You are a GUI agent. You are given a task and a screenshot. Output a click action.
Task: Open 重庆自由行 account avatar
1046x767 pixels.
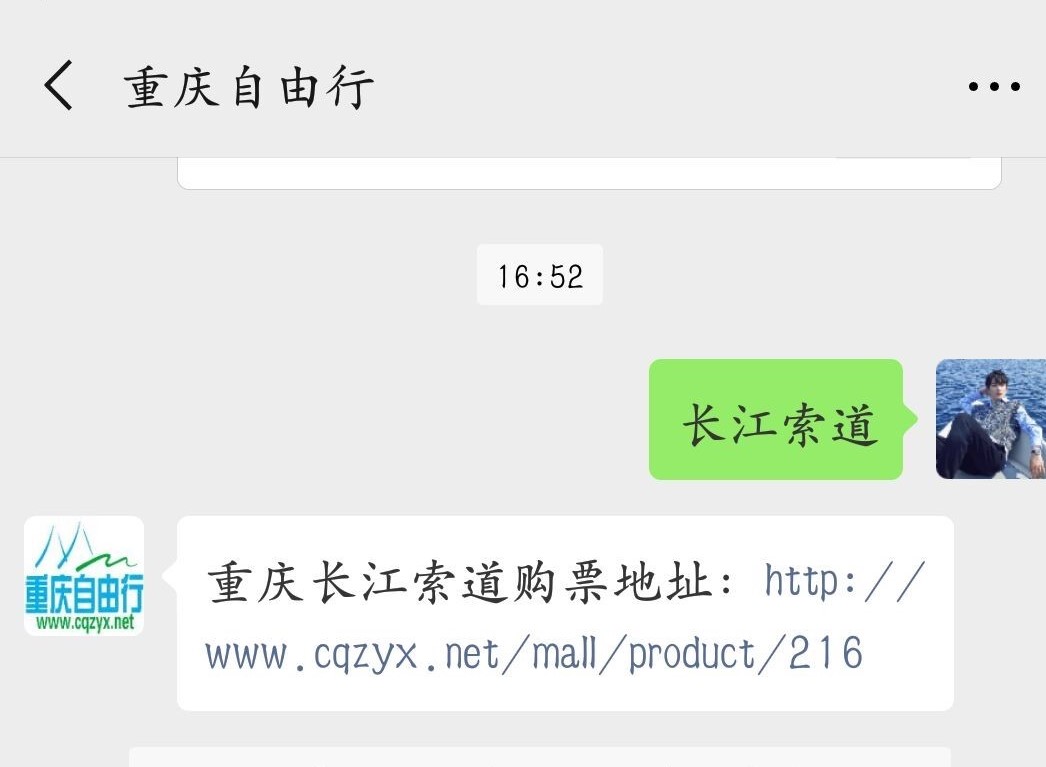point(84,576)
